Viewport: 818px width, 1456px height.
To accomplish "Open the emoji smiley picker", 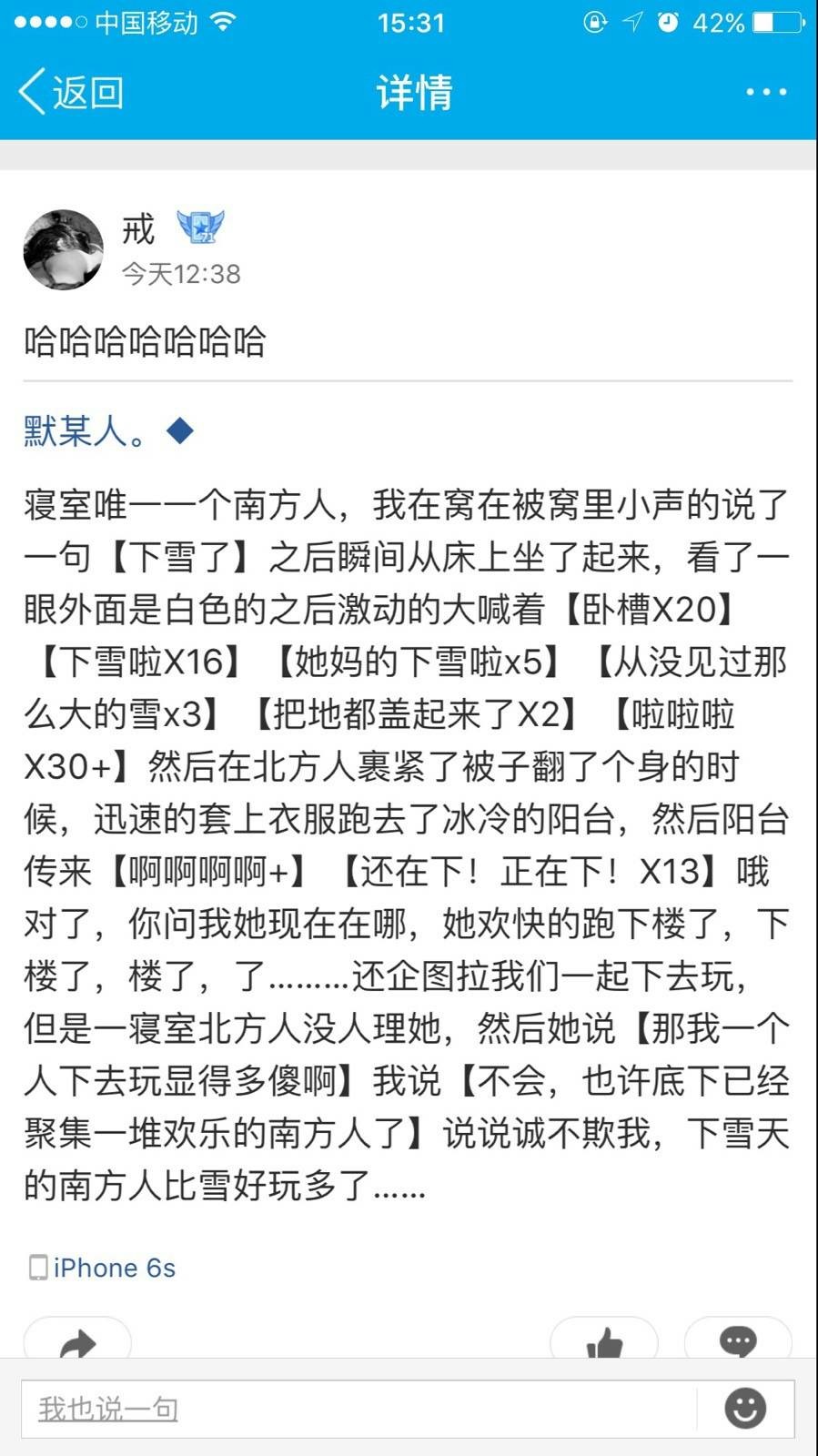I will pos(745,1409).
